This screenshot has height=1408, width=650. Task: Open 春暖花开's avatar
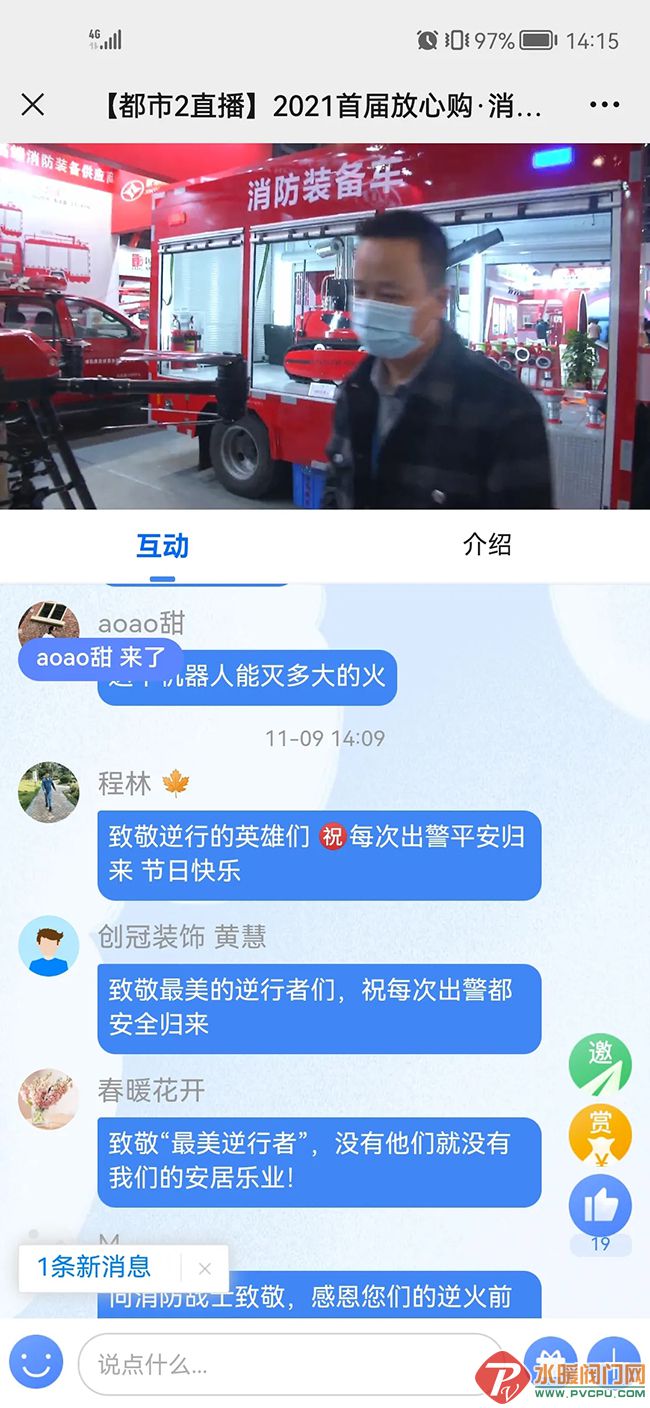point(48,1099)
